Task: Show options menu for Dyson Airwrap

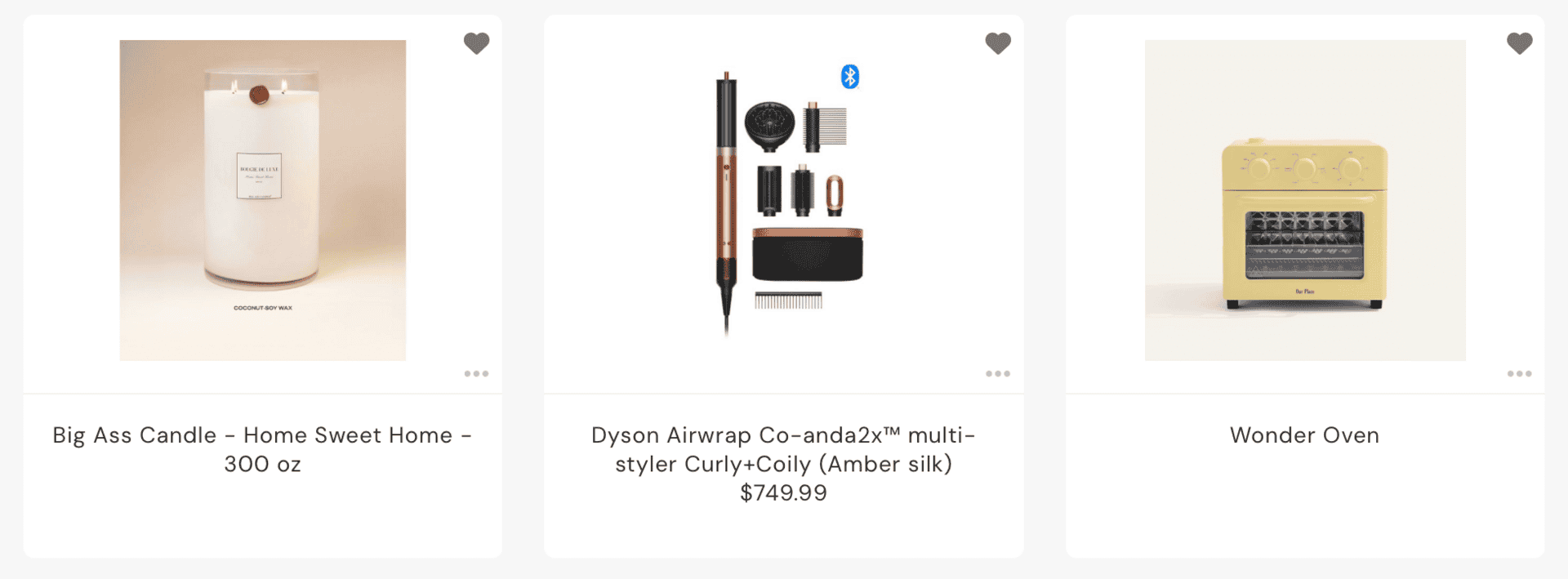Action: 997,374
